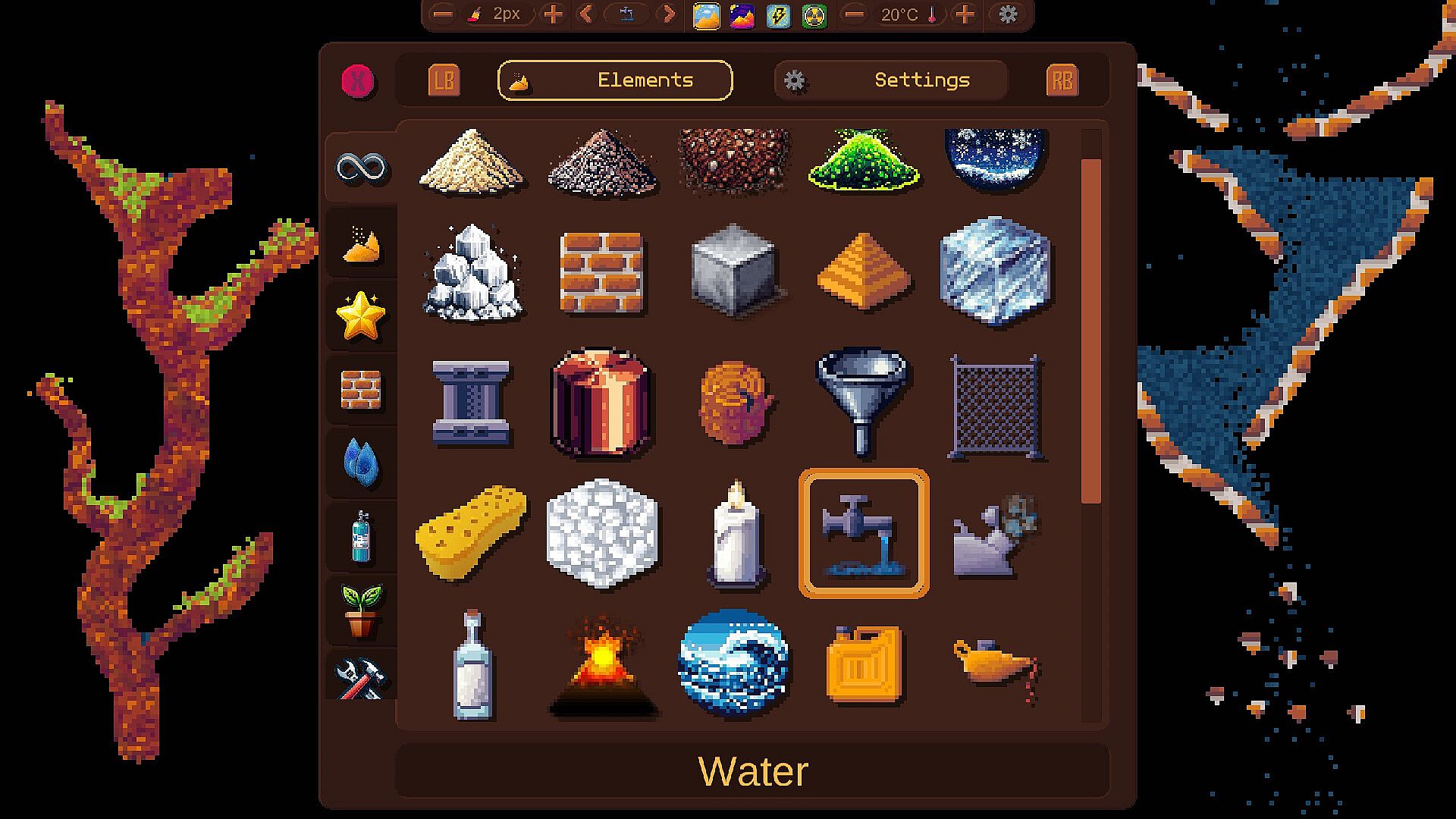This screenshot has width=1456, height=819.
Task: Open the plants category
Action: pos(361,610)
